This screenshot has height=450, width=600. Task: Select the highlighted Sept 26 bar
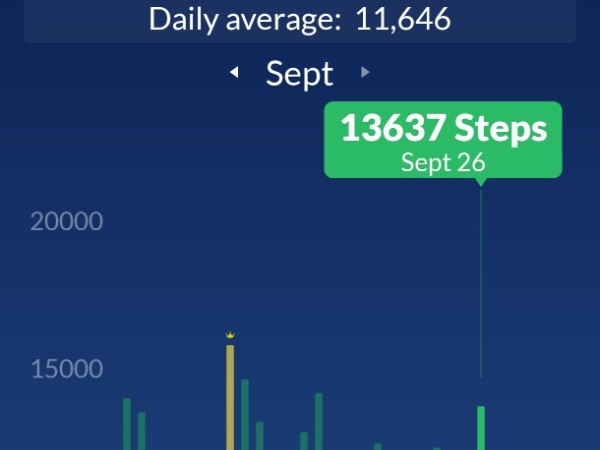click(x=481, y=428)
